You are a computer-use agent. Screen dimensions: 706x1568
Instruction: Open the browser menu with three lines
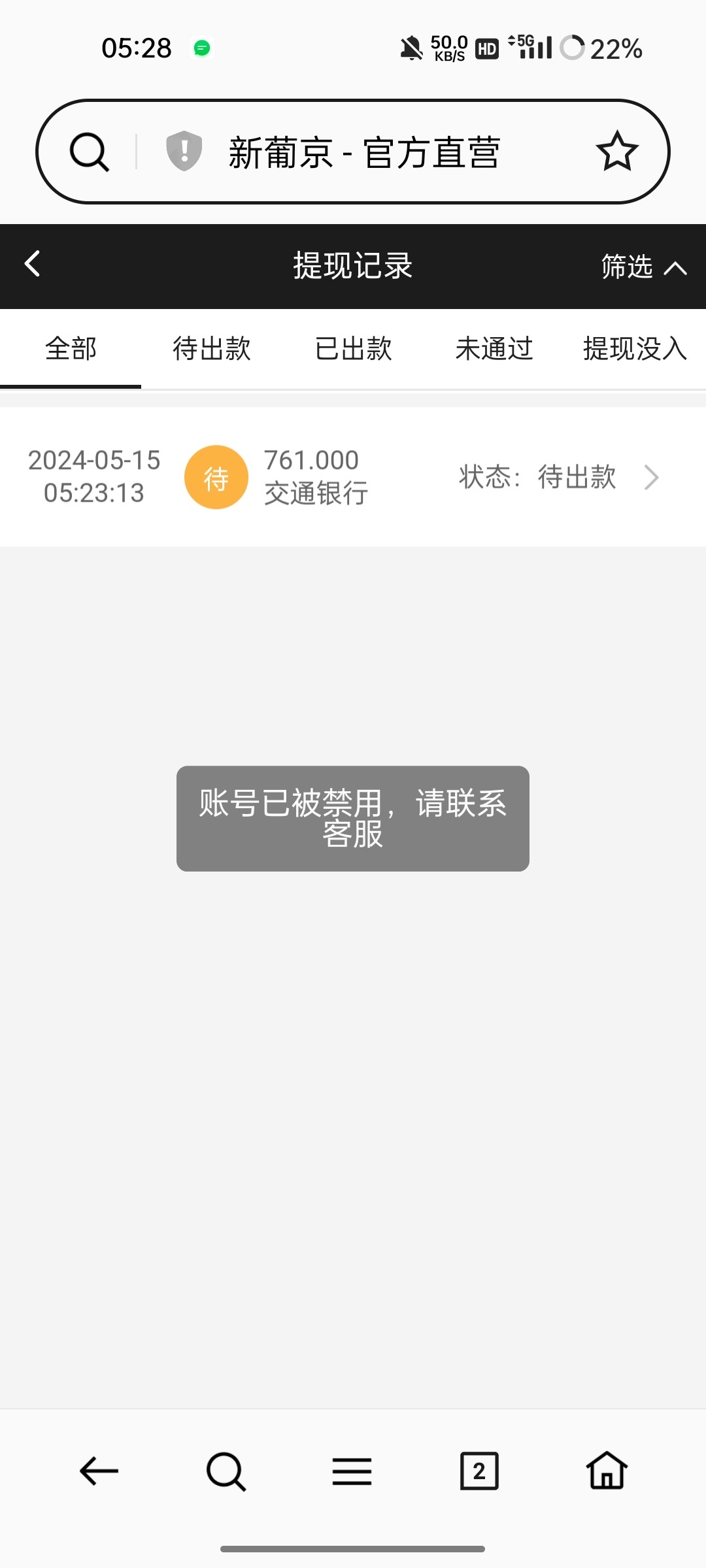352,1471
